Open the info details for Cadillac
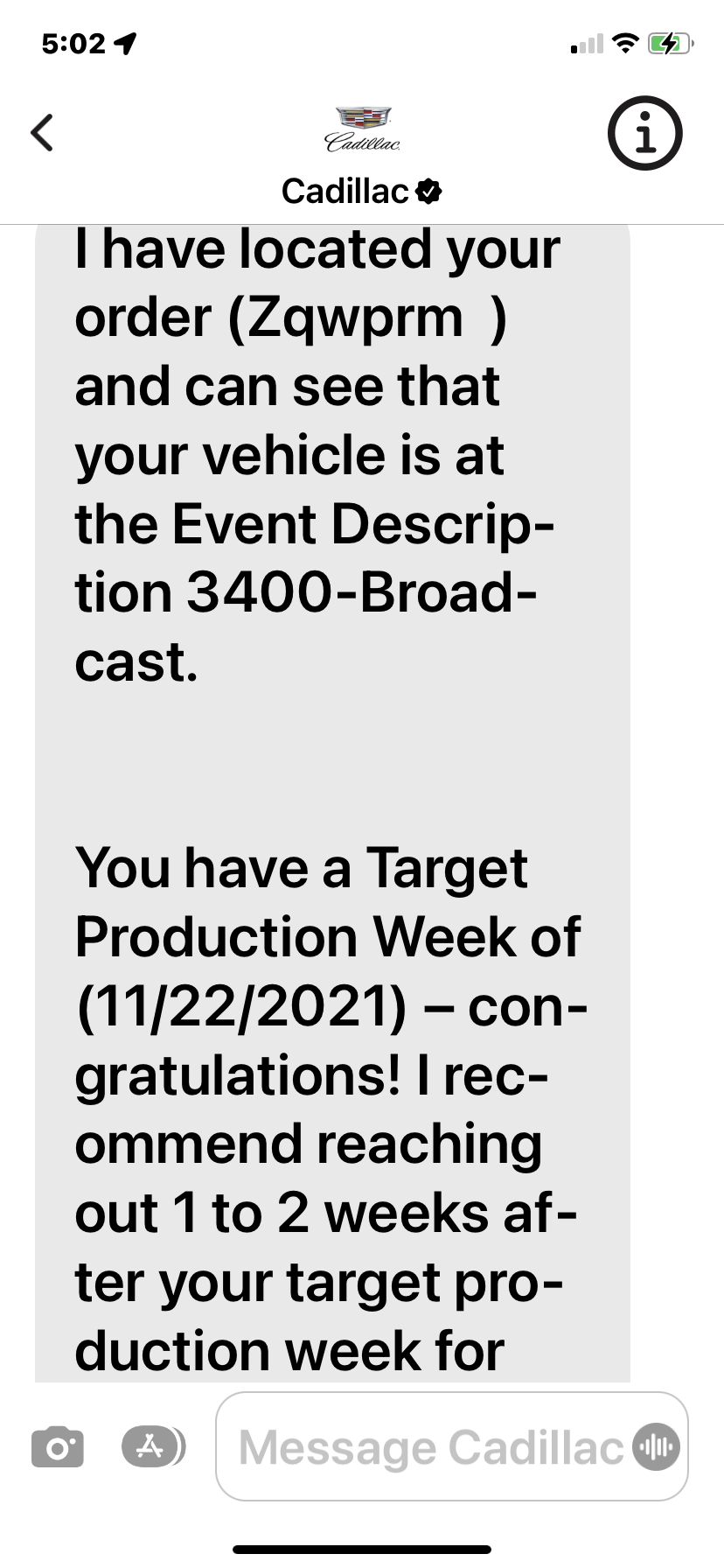The height and width of the screenshot is (1568, 724). (644, 134)
